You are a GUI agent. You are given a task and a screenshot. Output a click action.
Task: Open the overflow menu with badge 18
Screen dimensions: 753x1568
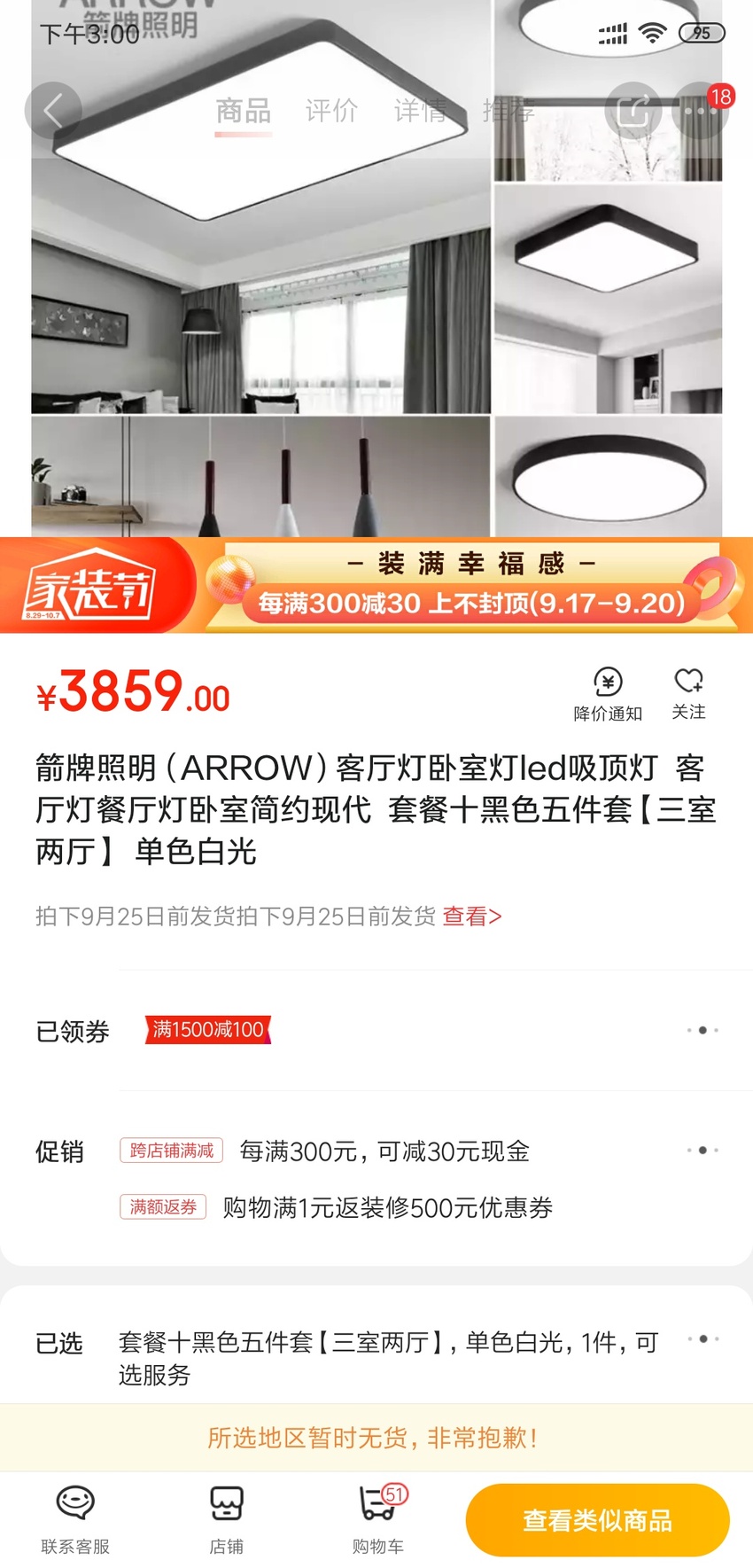(701, 111)
